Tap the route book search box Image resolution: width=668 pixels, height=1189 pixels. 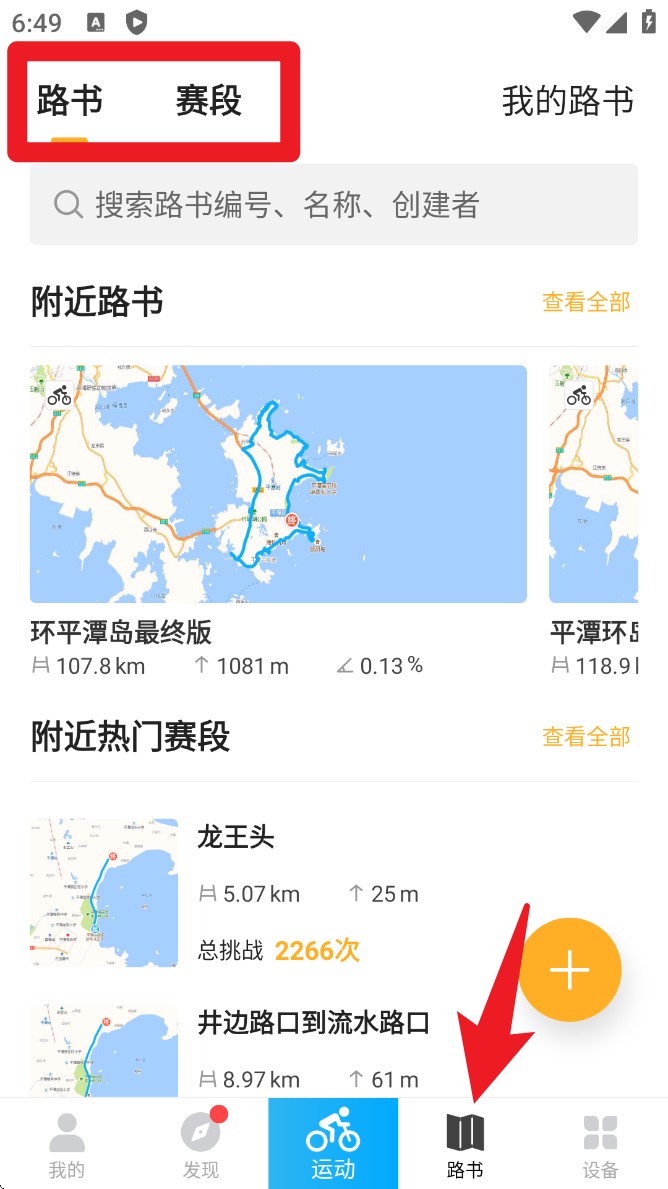(x=333, y=205)
